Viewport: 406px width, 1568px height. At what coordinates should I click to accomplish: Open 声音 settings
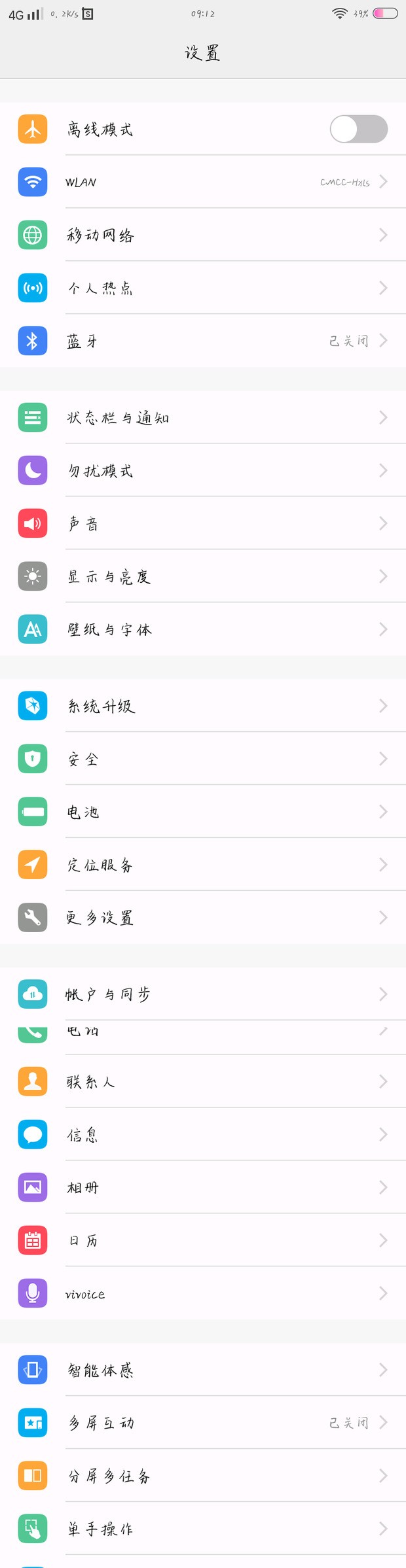(x=203, y=523)
